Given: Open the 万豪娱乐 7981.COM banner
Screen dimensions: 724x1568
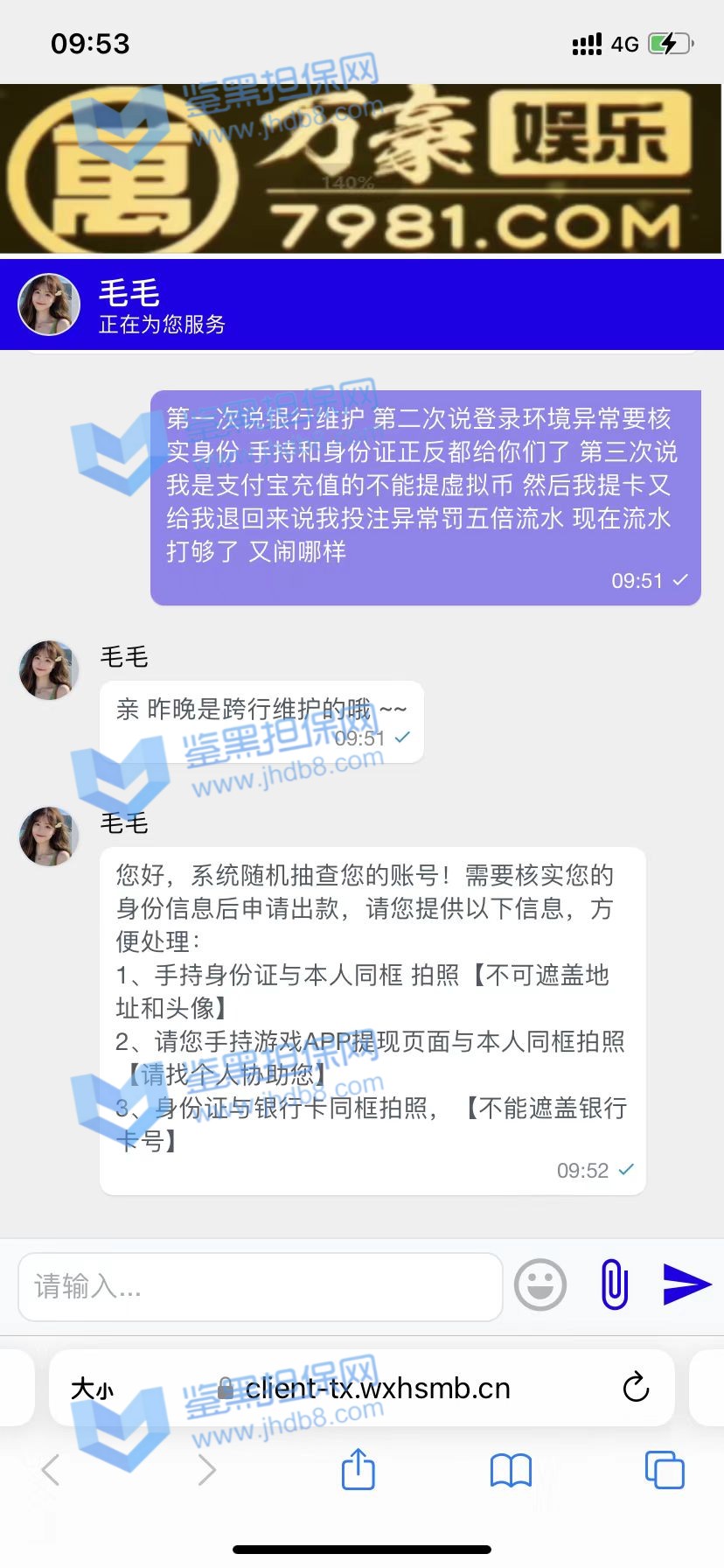Looking at the screenshot, I should pos(362,169).
